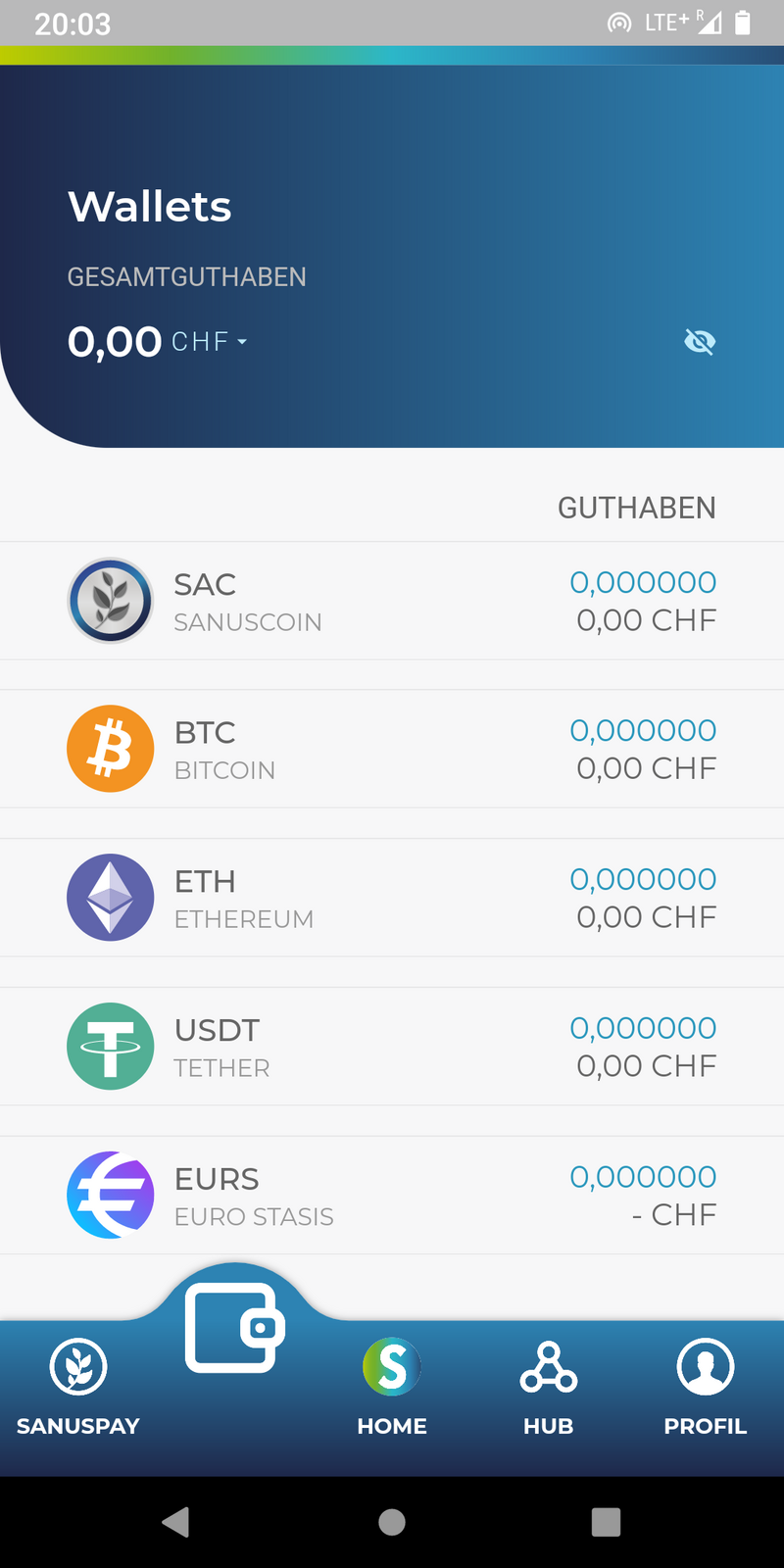The width and height of the screenshot is (784, 1568).
Task: Open the system recent apps view
Action: (x=607, y=1522)
